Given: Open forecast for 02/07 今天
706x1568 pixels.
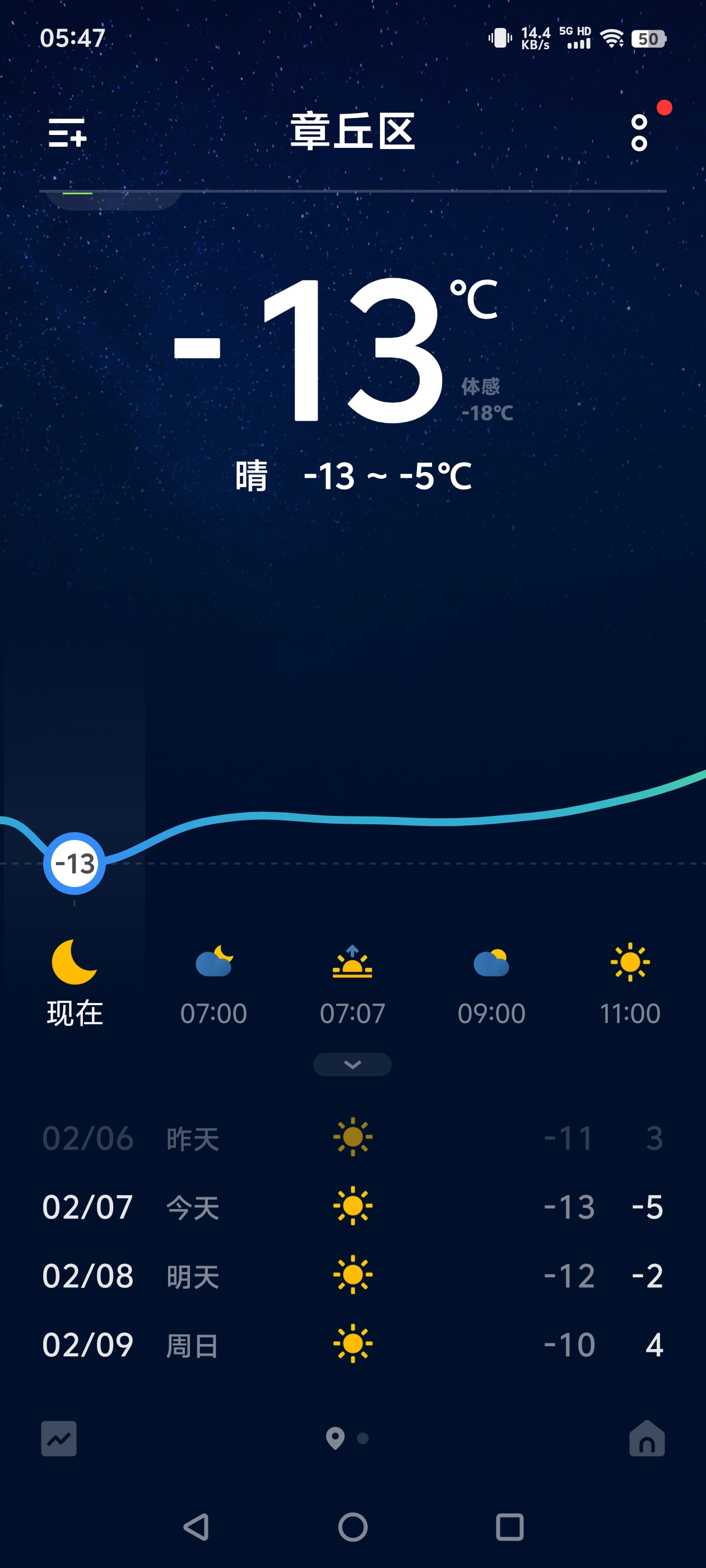Looking at the screenshot, I should coord(352,1206).
